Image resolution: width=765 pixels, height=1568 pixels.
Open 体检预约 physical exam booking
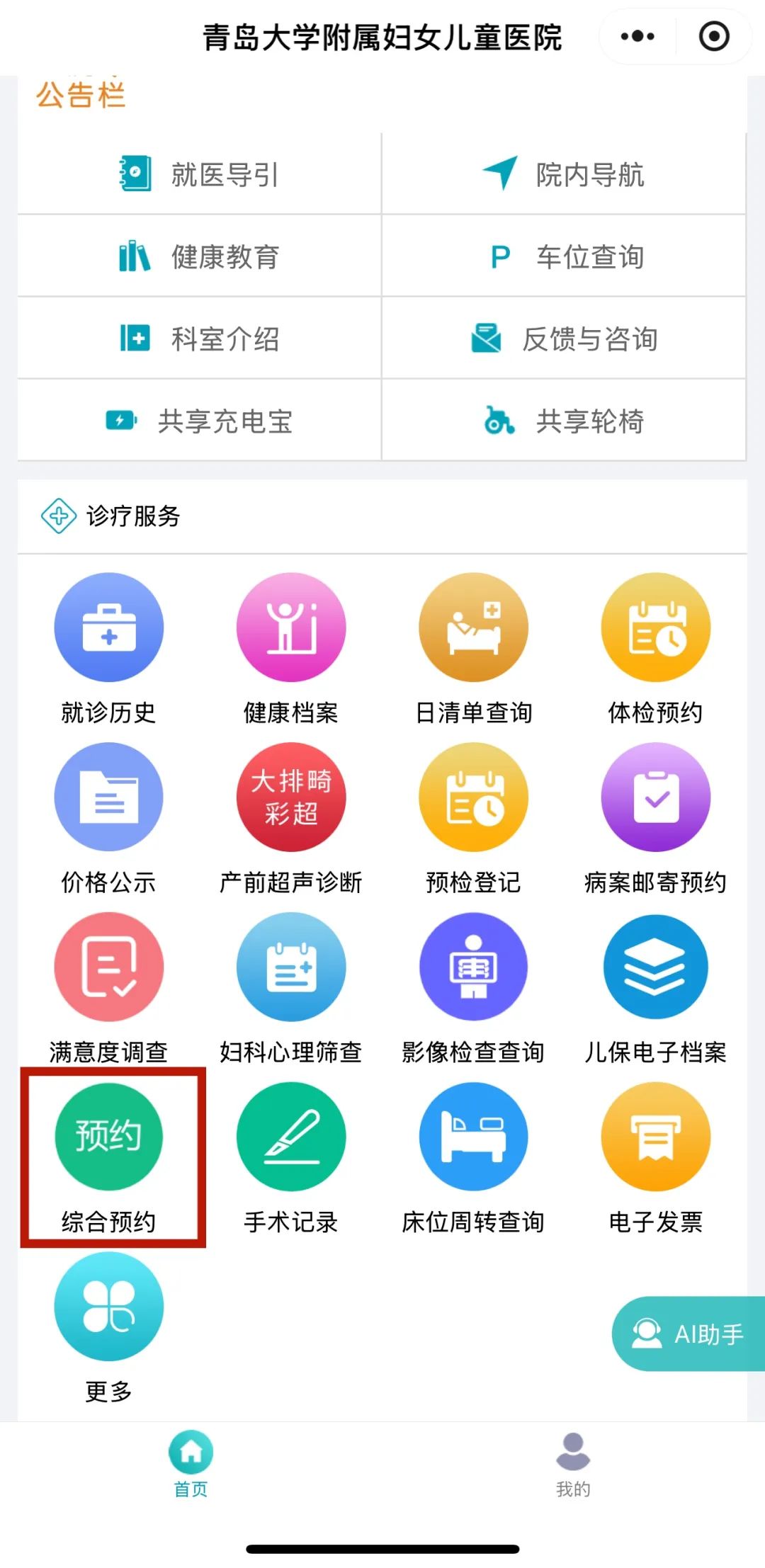(655, 628)
